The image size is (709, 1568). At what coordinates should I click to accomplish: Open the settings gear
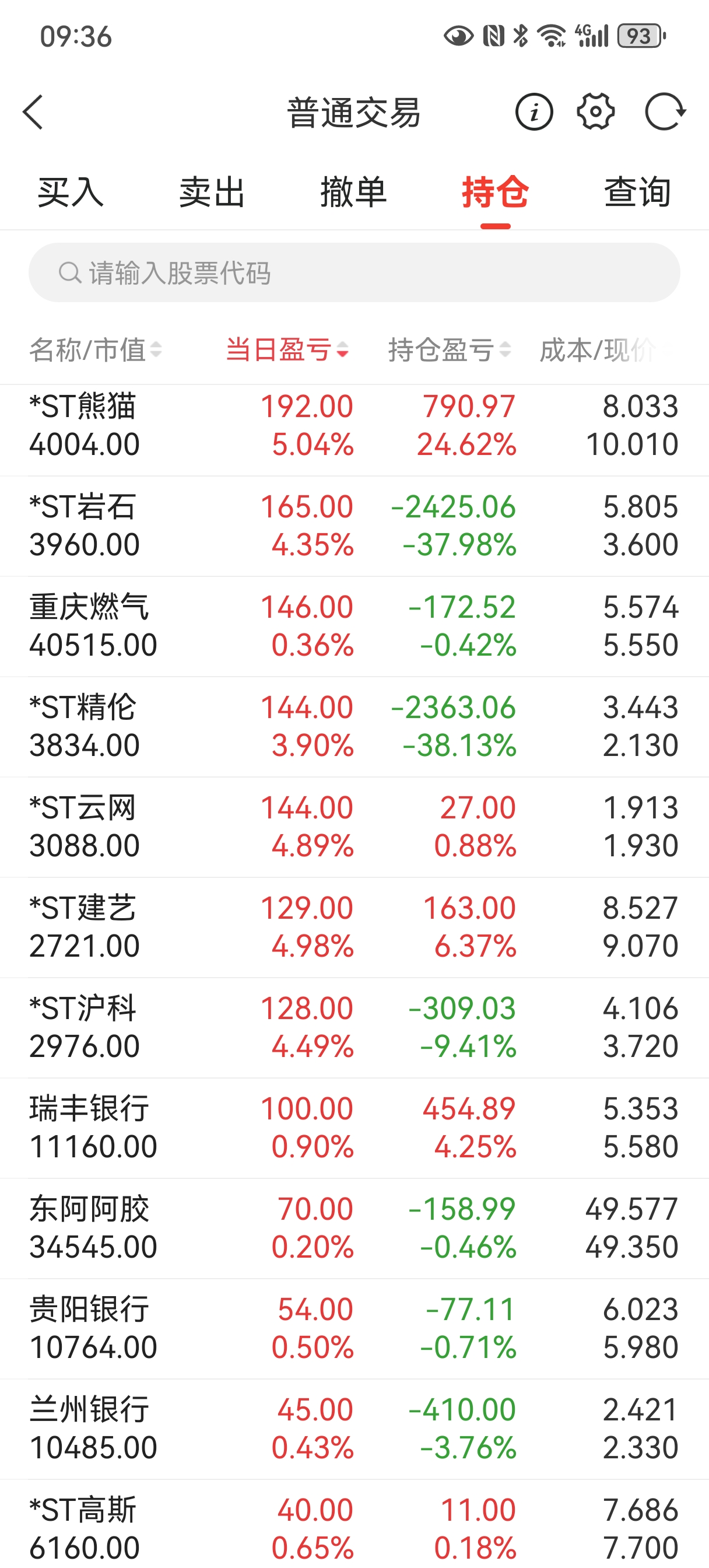pyautogui.click(x=595, y=112)
